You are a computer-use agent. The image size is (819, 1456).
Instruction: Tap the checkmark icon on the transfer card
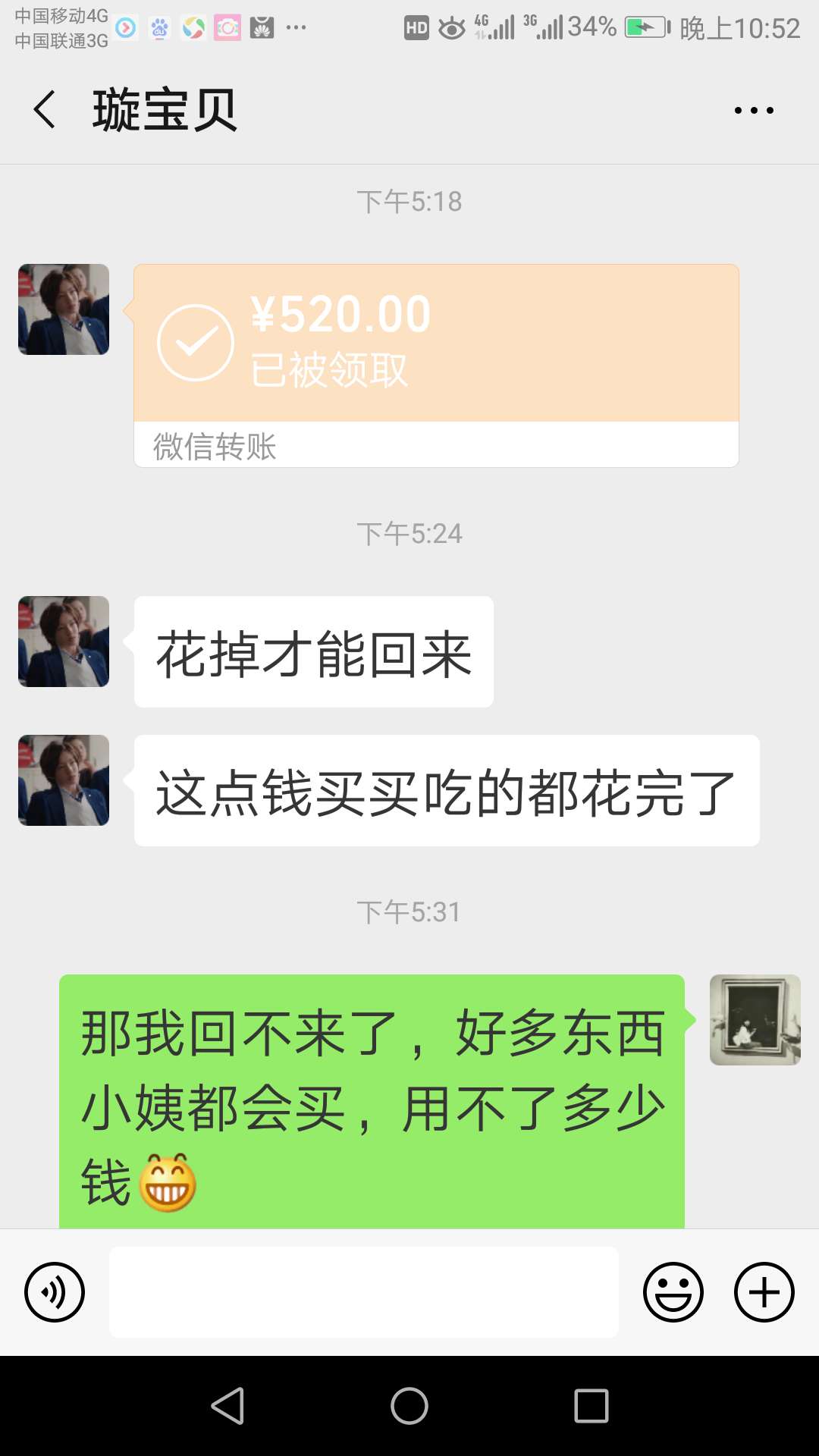196,341
